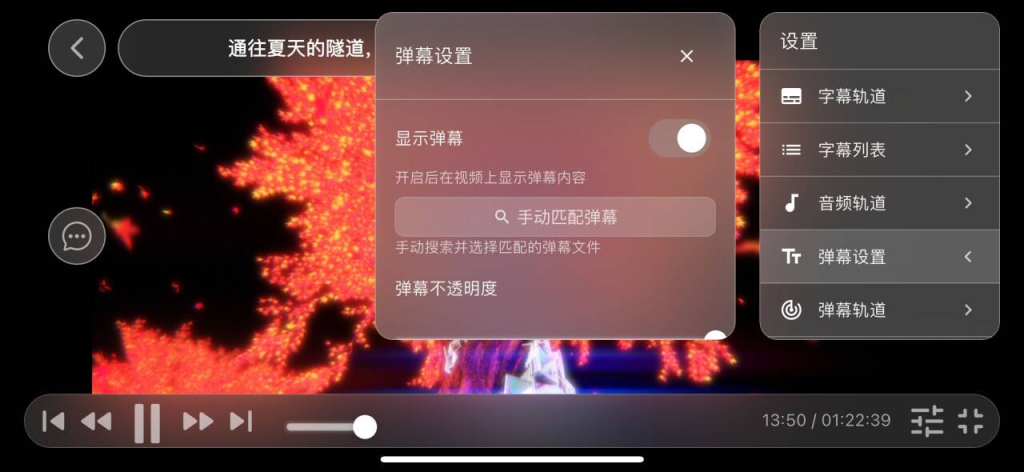Open the 弹幕轨道 row
Viewport: 1024px width, 472px height.
pos(879,310)
